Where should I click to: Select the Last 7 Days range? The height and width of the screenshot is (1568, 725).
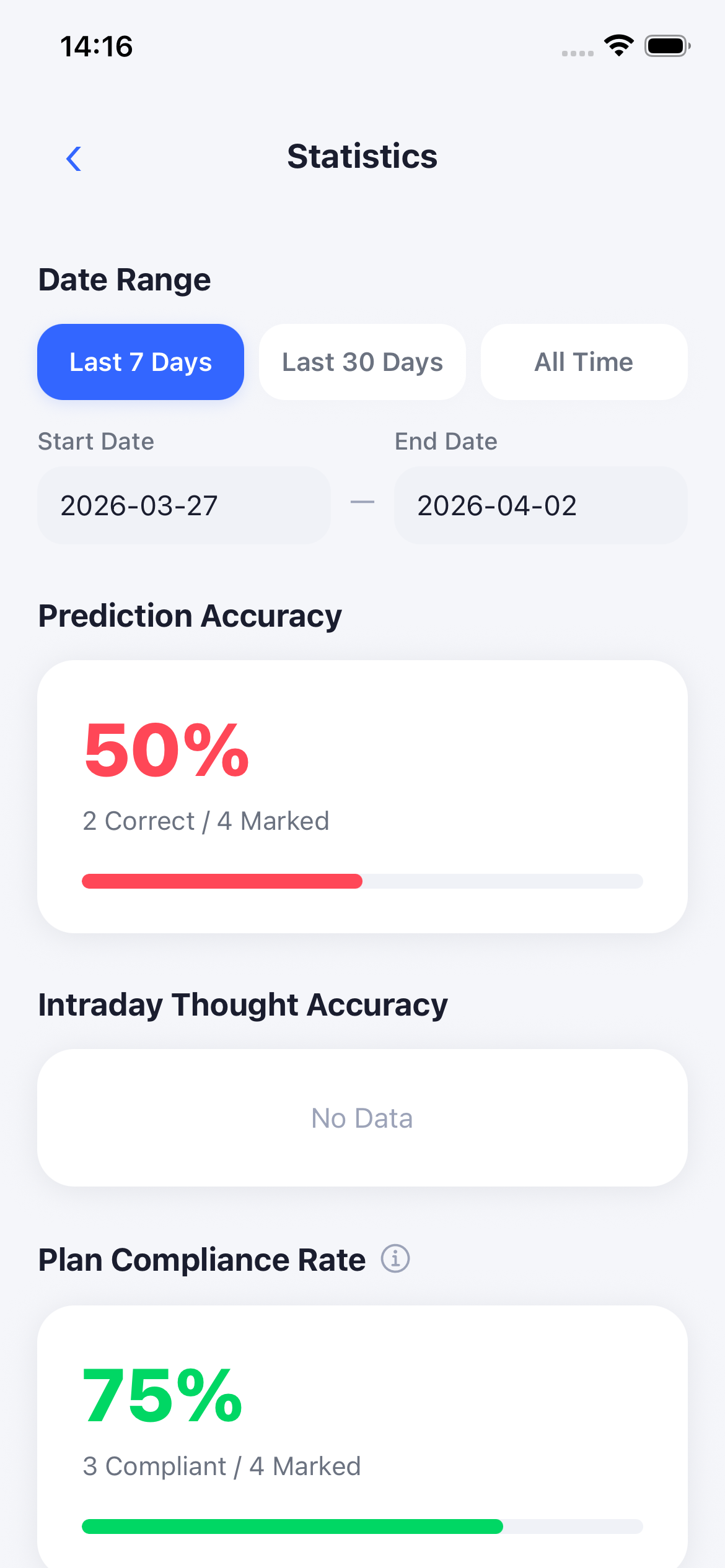(141, 362)
